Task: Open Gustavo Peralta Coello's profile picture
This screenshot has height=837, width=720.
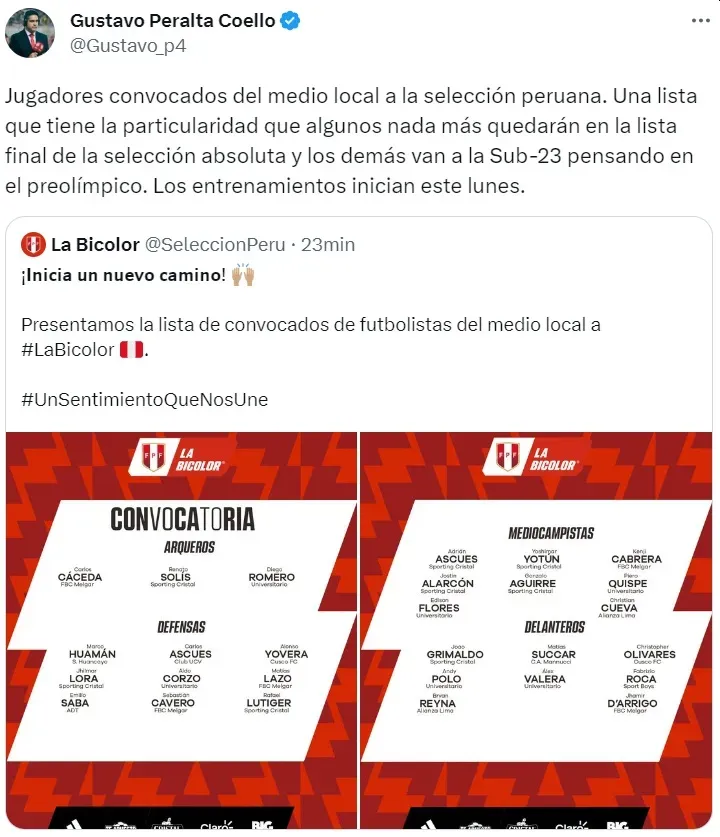Action: coord(30,30)
